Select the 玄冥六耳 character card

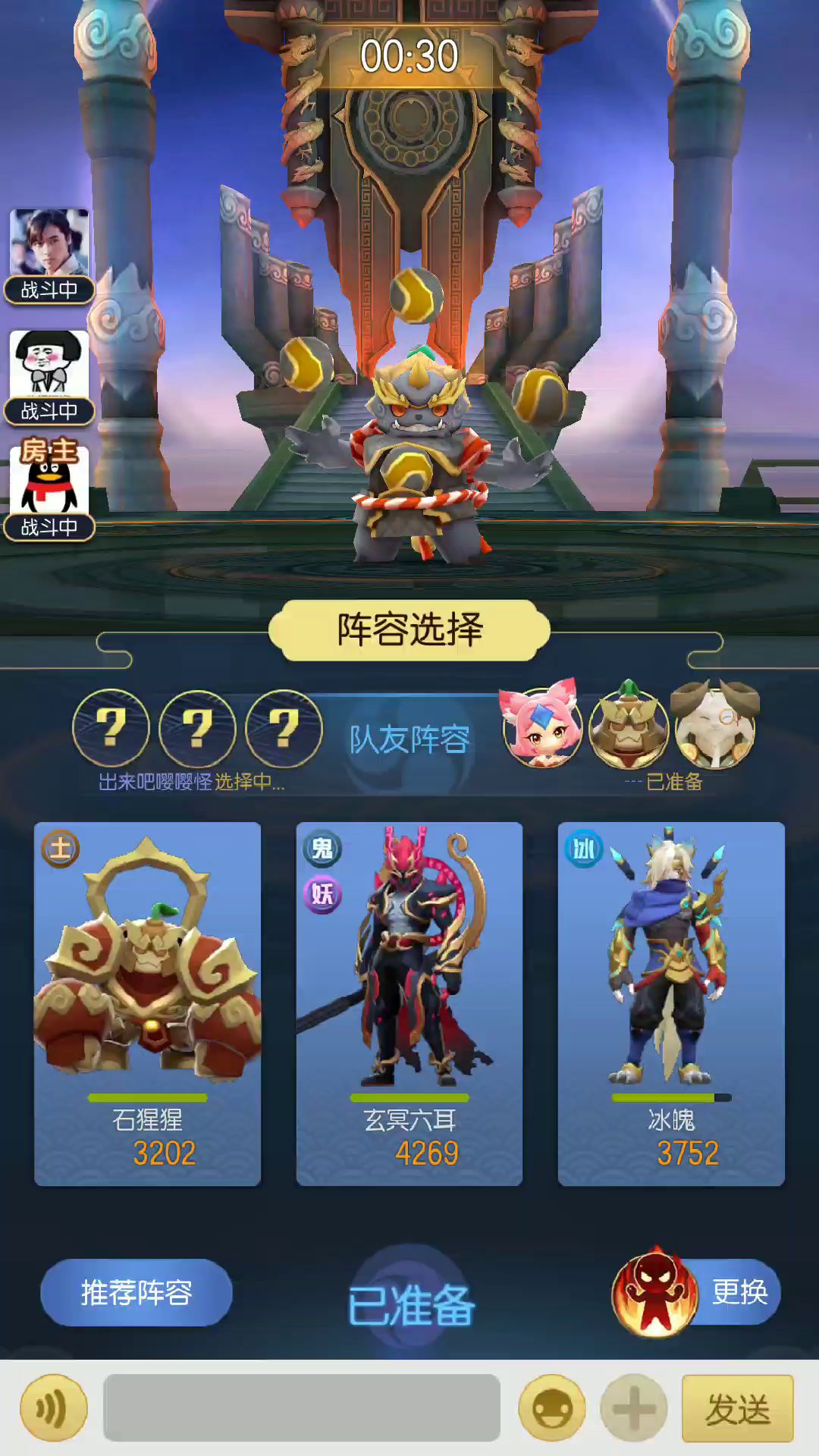[409, 1003]
